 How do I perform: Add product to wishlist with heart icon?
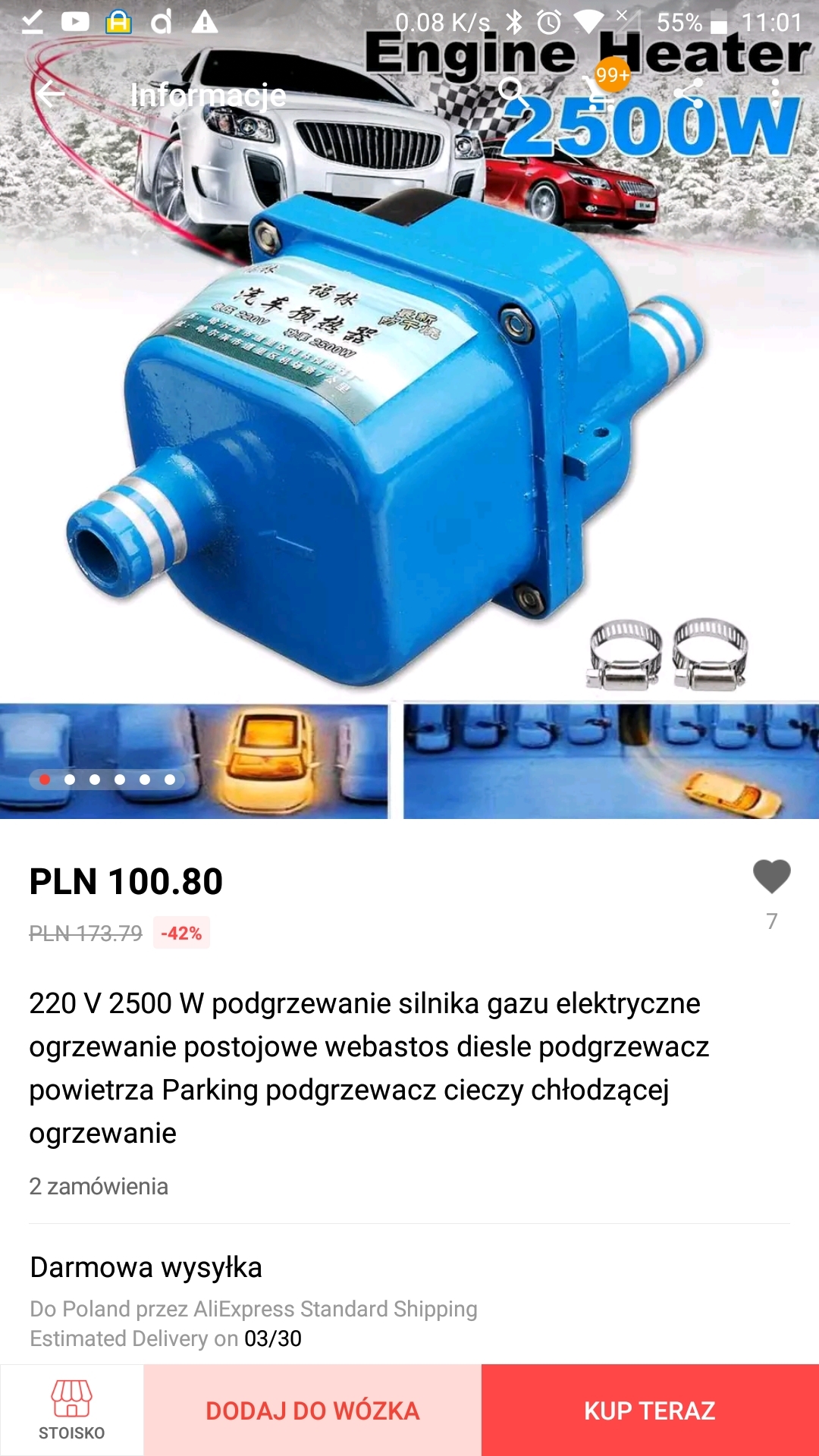[771, 877]
